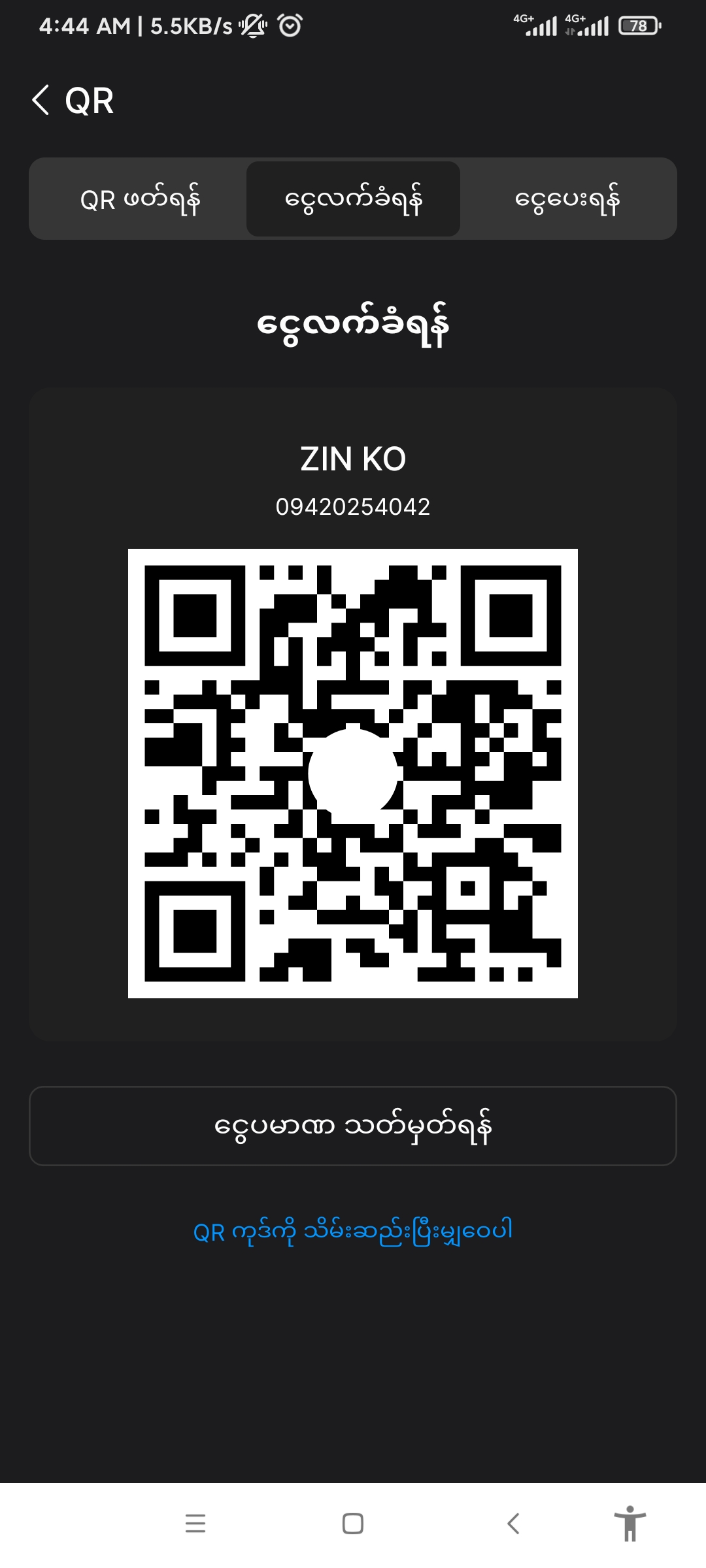Open the QR ကုဒ်ကို သိမ်းဆည်းပြီးမျှဝေပါ link

coord(353,1232)
